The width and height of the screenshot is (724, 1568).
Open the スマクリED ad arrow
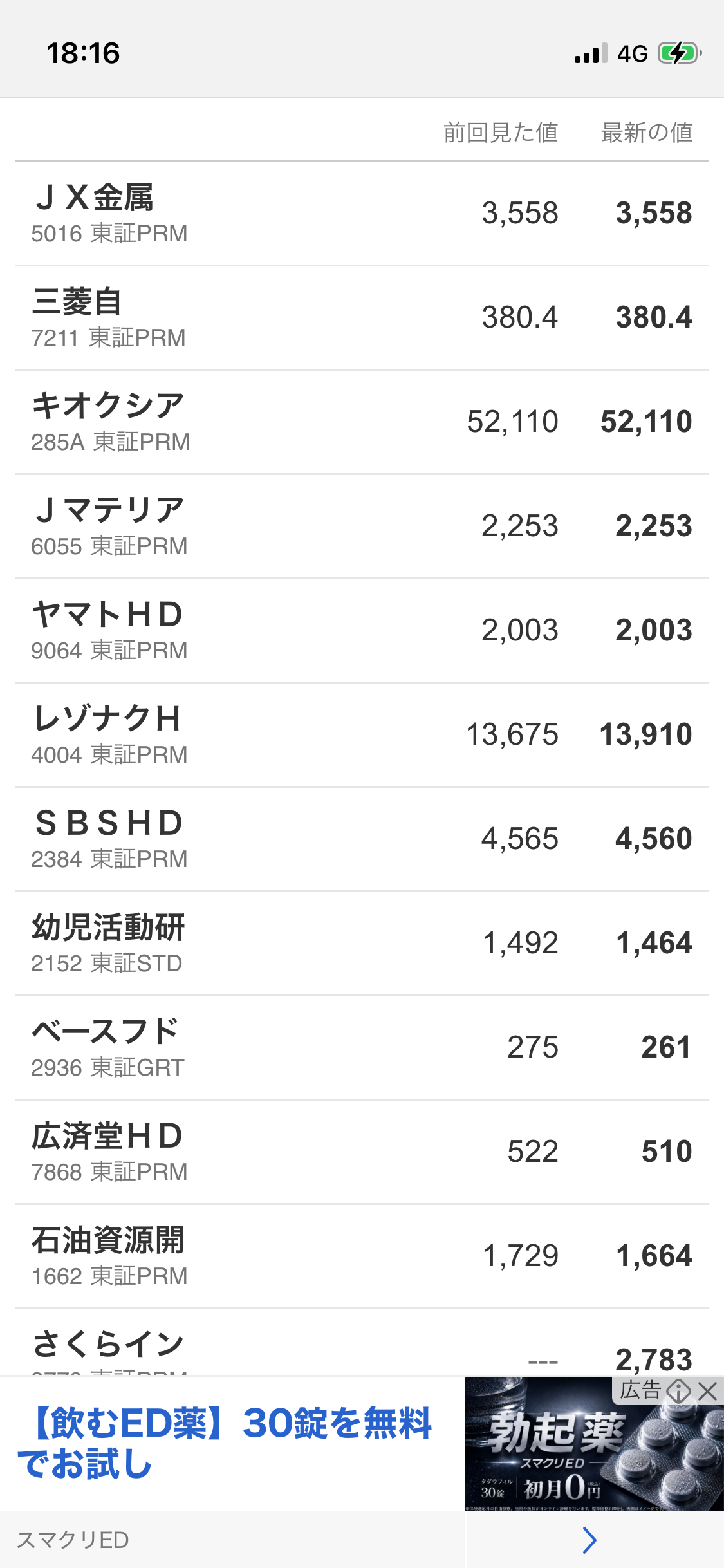coord(589,1540)
